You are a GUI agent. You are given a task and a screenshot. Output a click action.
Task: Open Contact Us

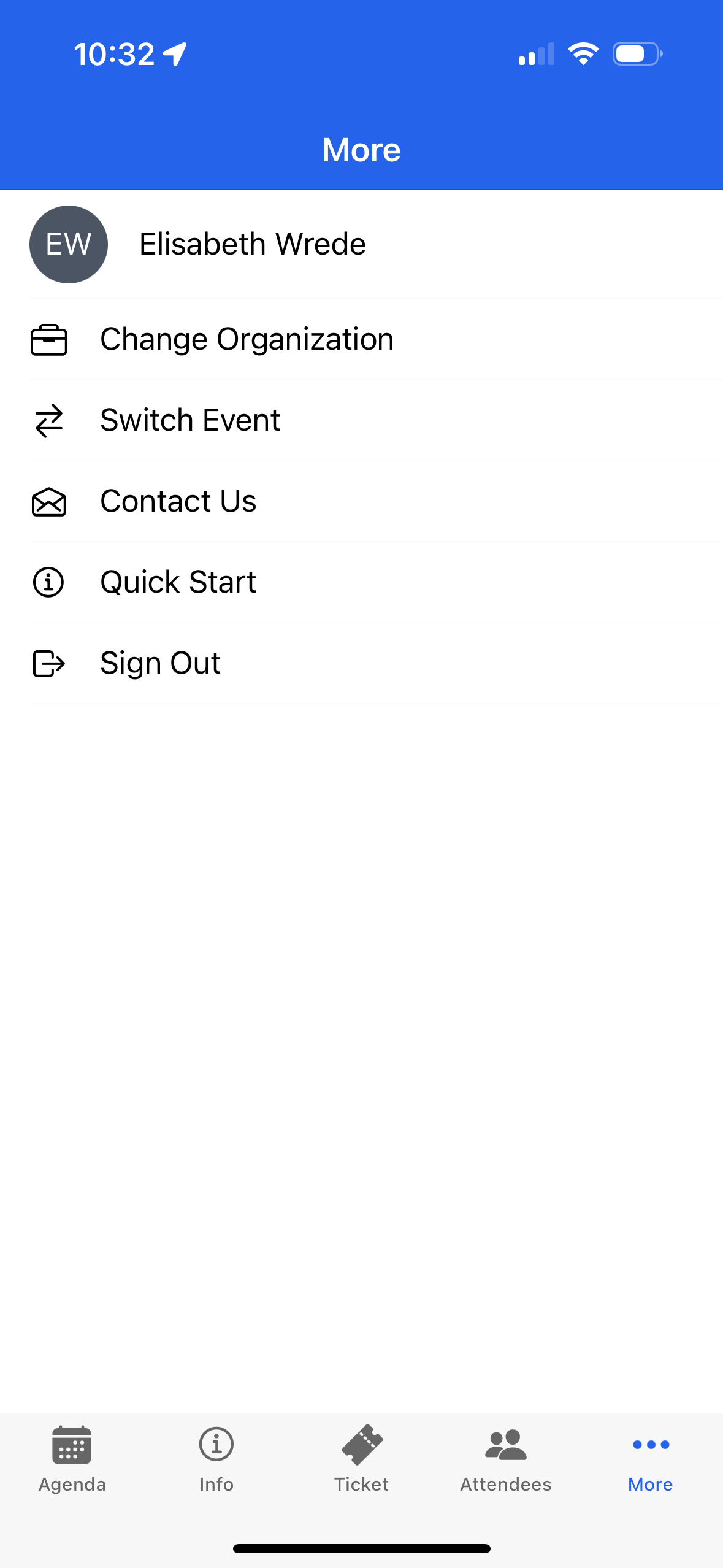362,502
